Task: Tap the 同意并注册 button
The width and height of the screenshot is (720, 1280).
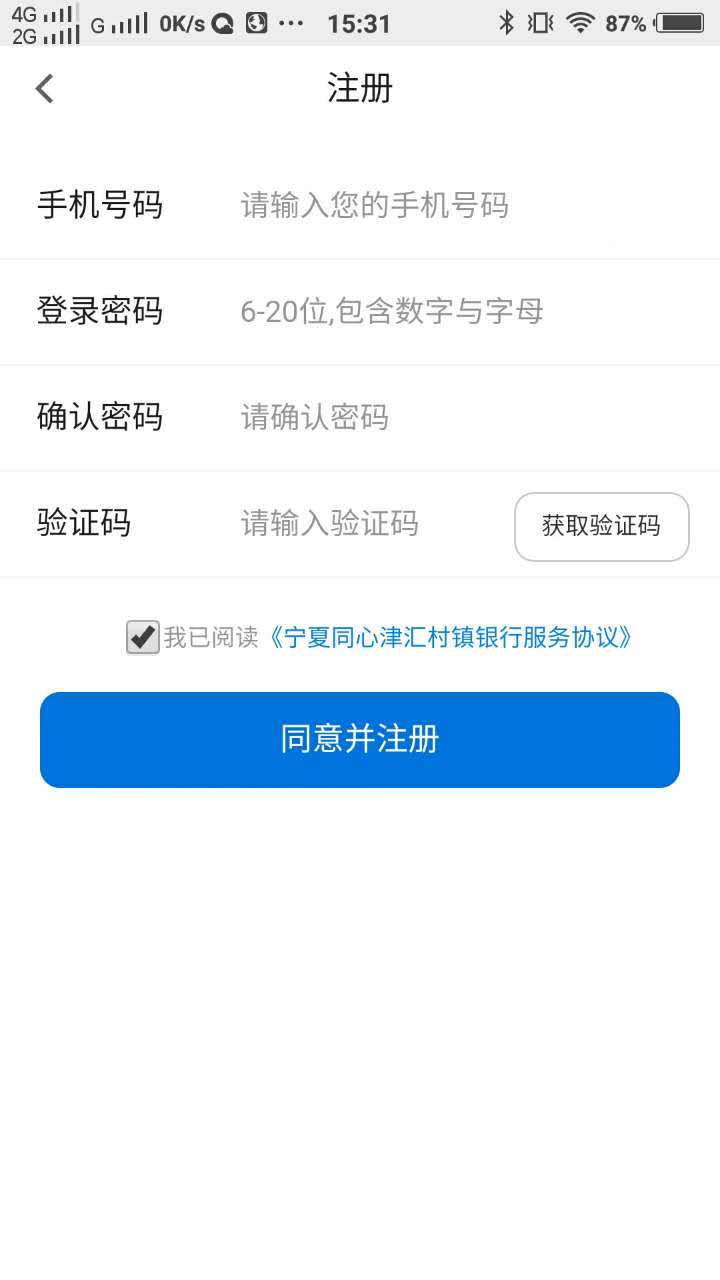Action: pos(360,740)
